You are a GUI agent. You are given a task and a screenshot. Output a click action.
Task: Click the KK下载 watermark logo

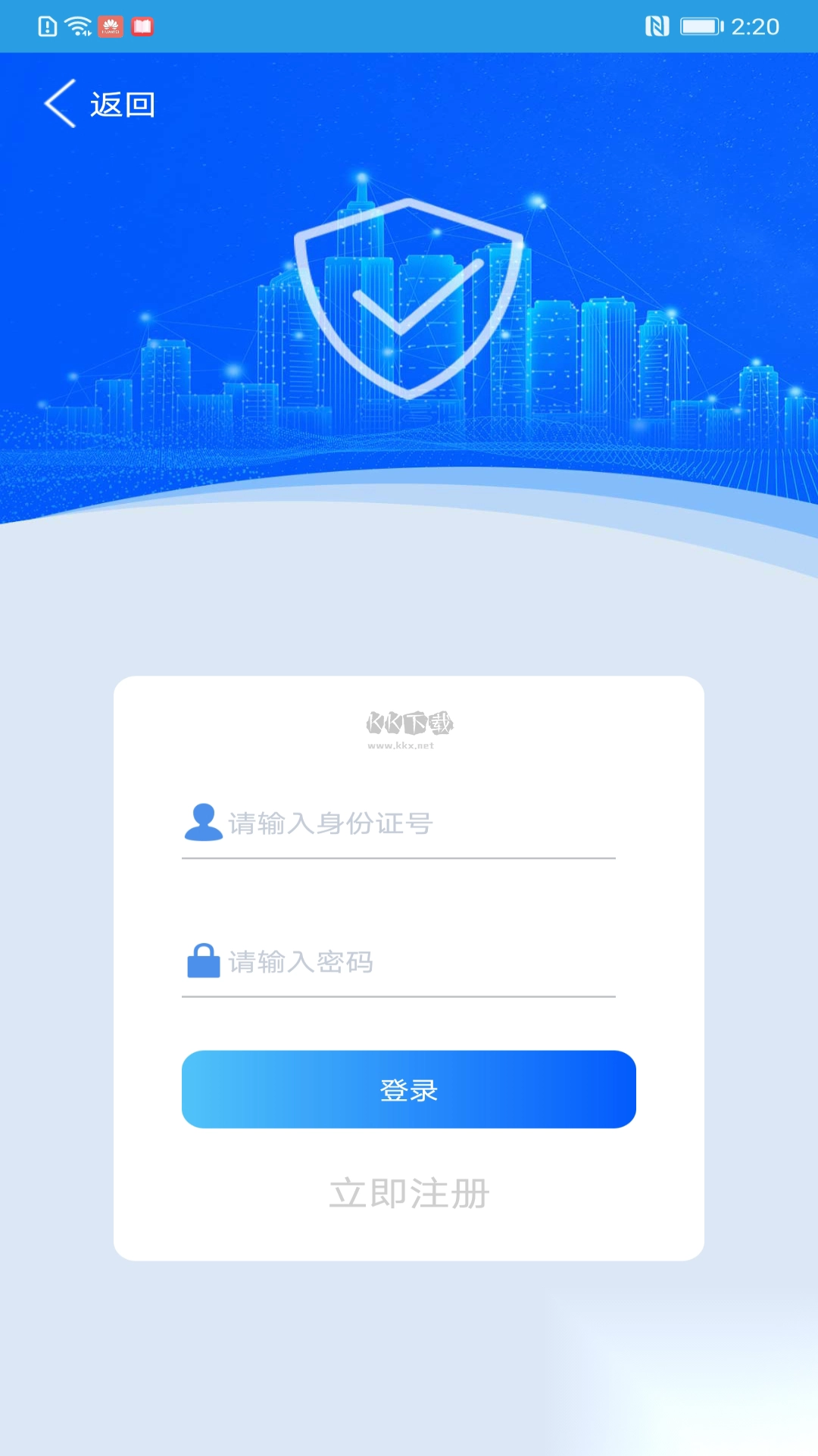click(x=408, y=723)
